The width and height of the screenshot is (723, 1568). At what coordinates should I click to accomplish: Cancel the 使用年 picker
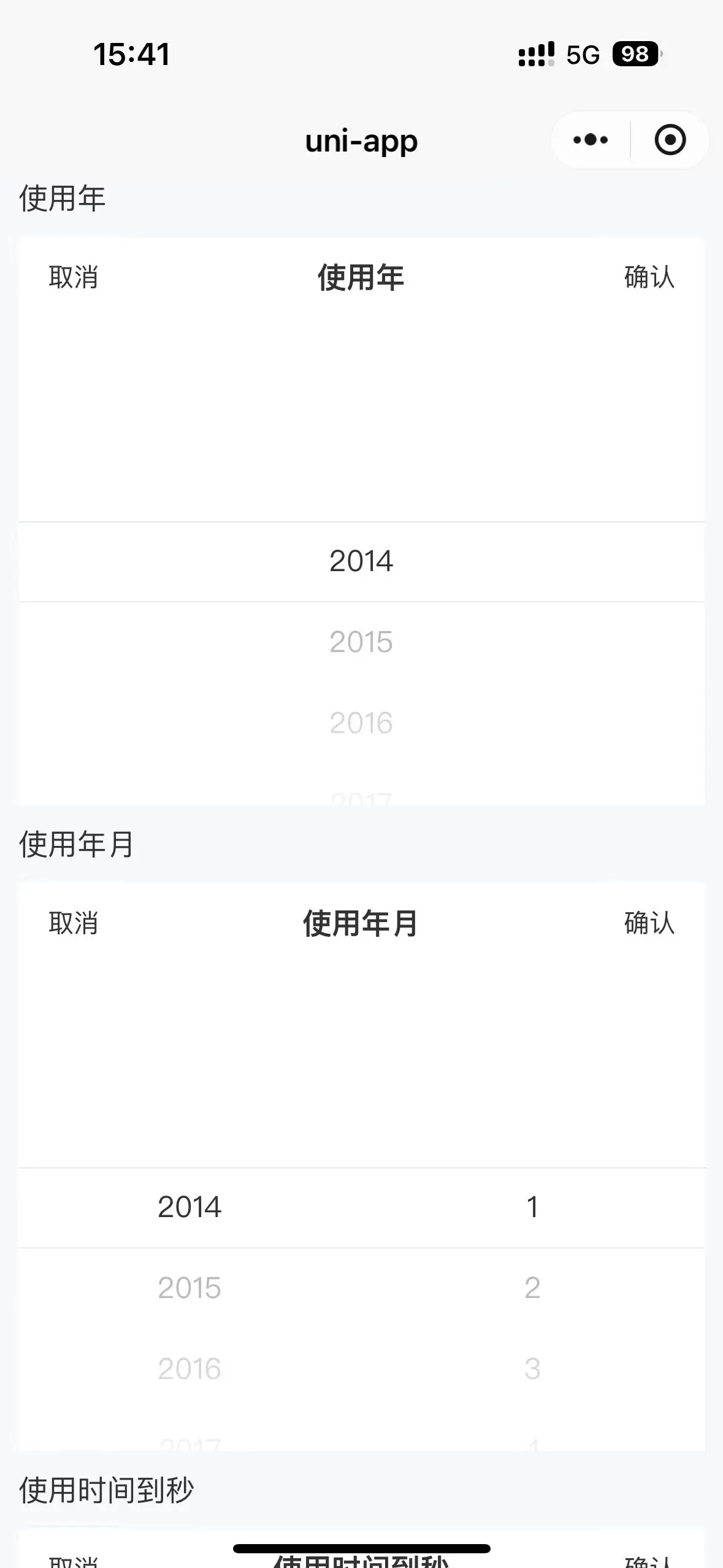[74, 277]
